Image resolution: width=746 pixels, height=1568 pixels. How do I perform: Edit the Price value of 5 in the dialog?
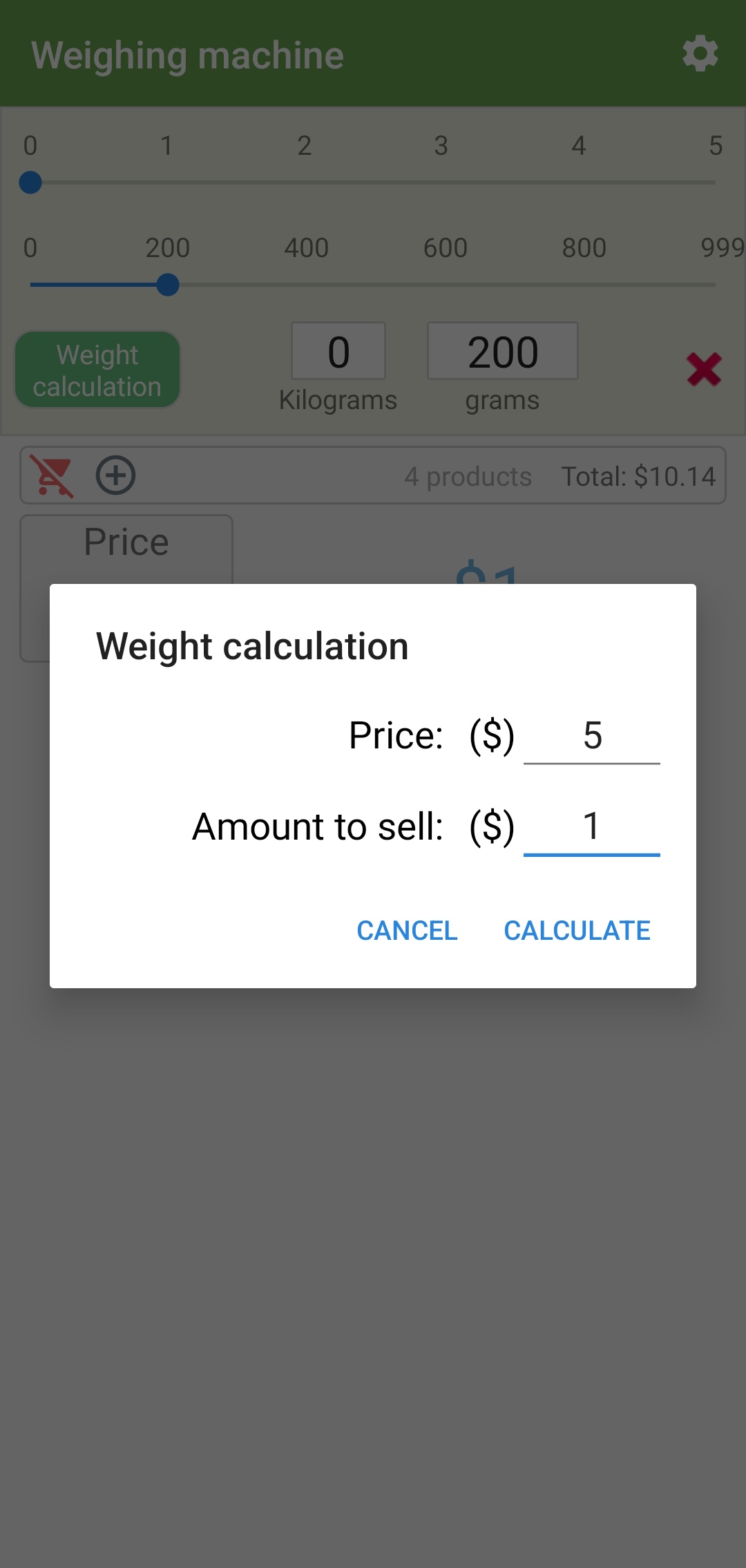pos(593,736)
